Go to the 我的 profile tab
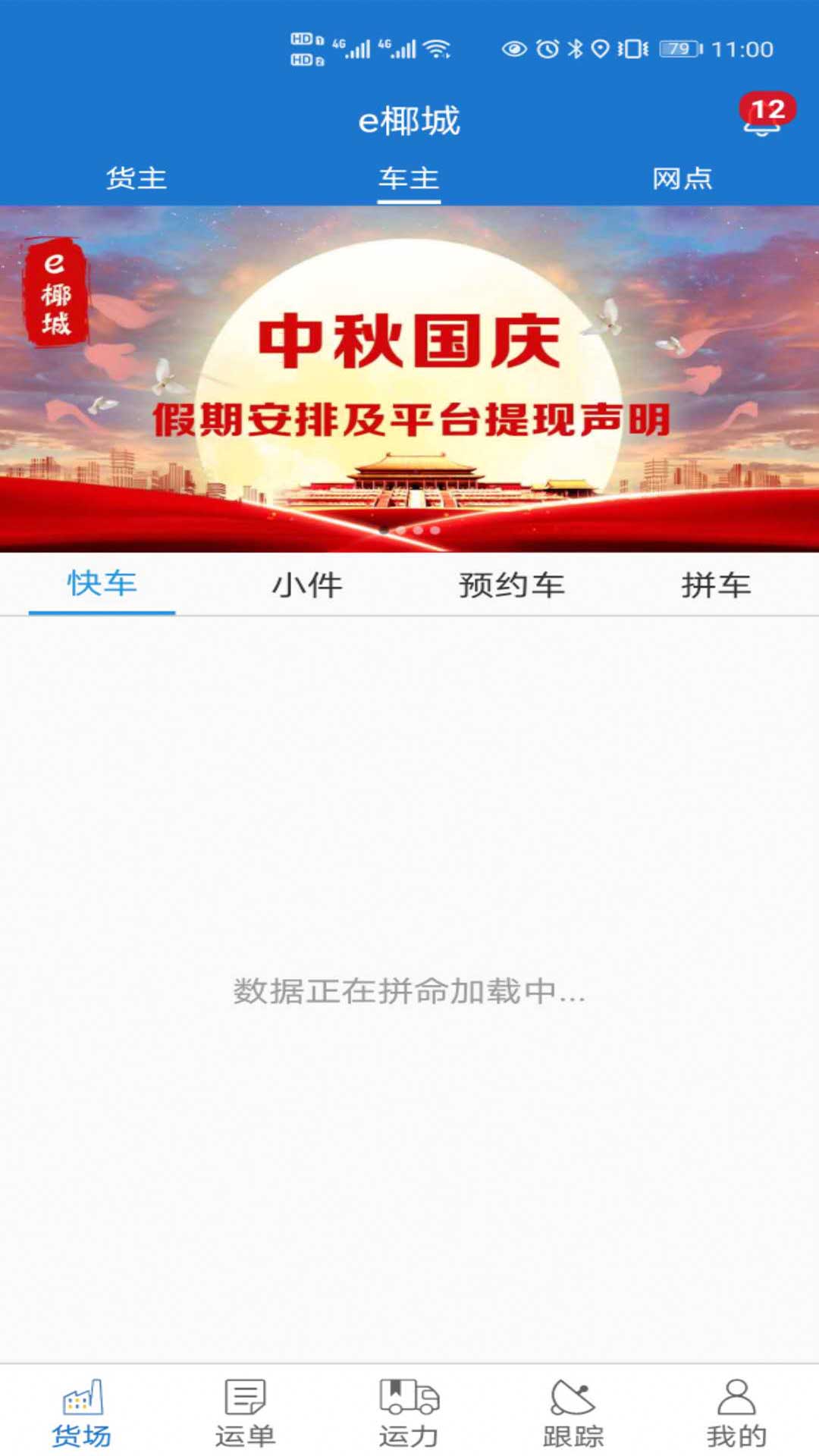This screenshot has height=1456, width=819. pos(736,1414)
